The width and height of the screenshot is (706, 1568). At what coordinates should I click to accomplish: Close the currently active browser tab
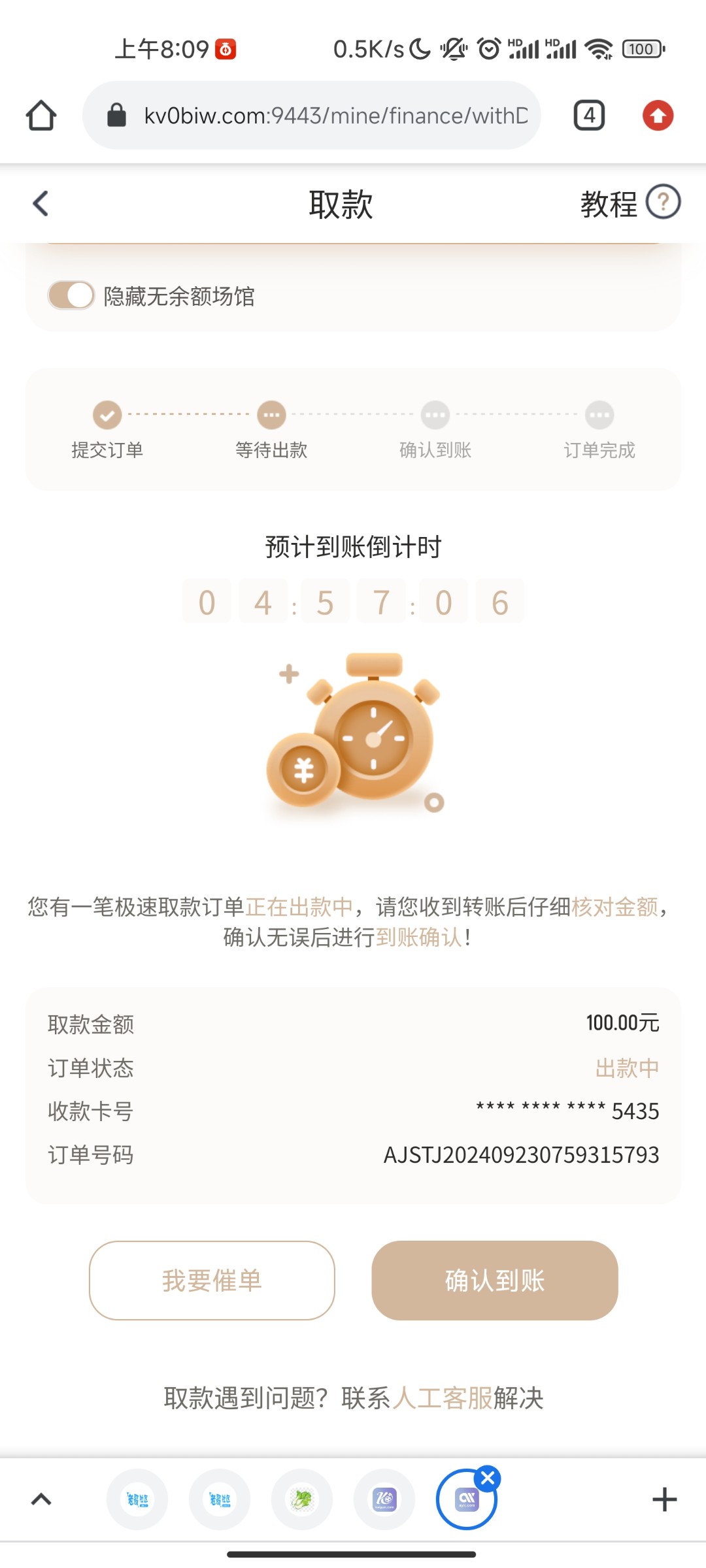tap(488, 1478)
